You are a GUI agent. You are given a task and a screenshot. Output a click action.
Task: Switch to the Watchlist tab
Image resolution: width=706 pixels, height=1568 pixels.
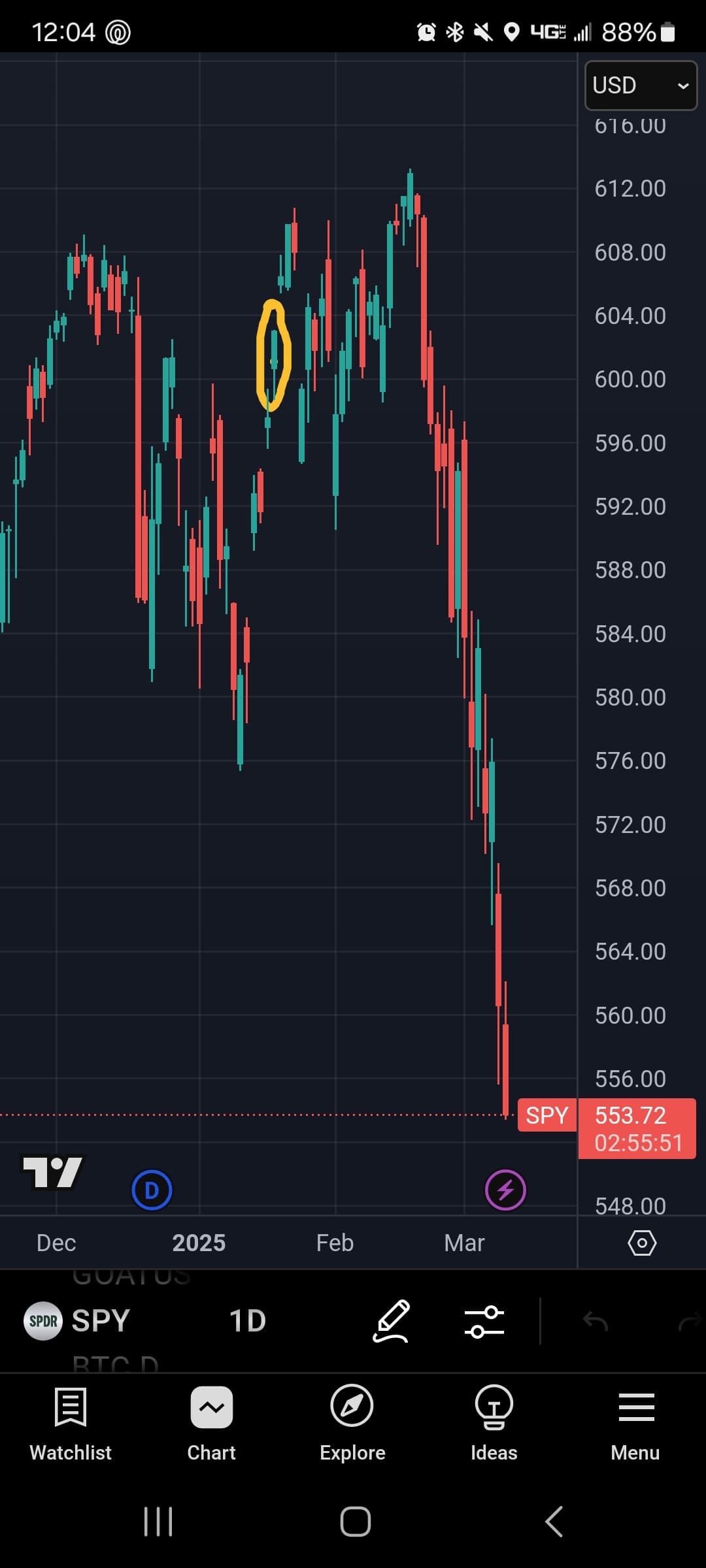[x=71, y=1425]
